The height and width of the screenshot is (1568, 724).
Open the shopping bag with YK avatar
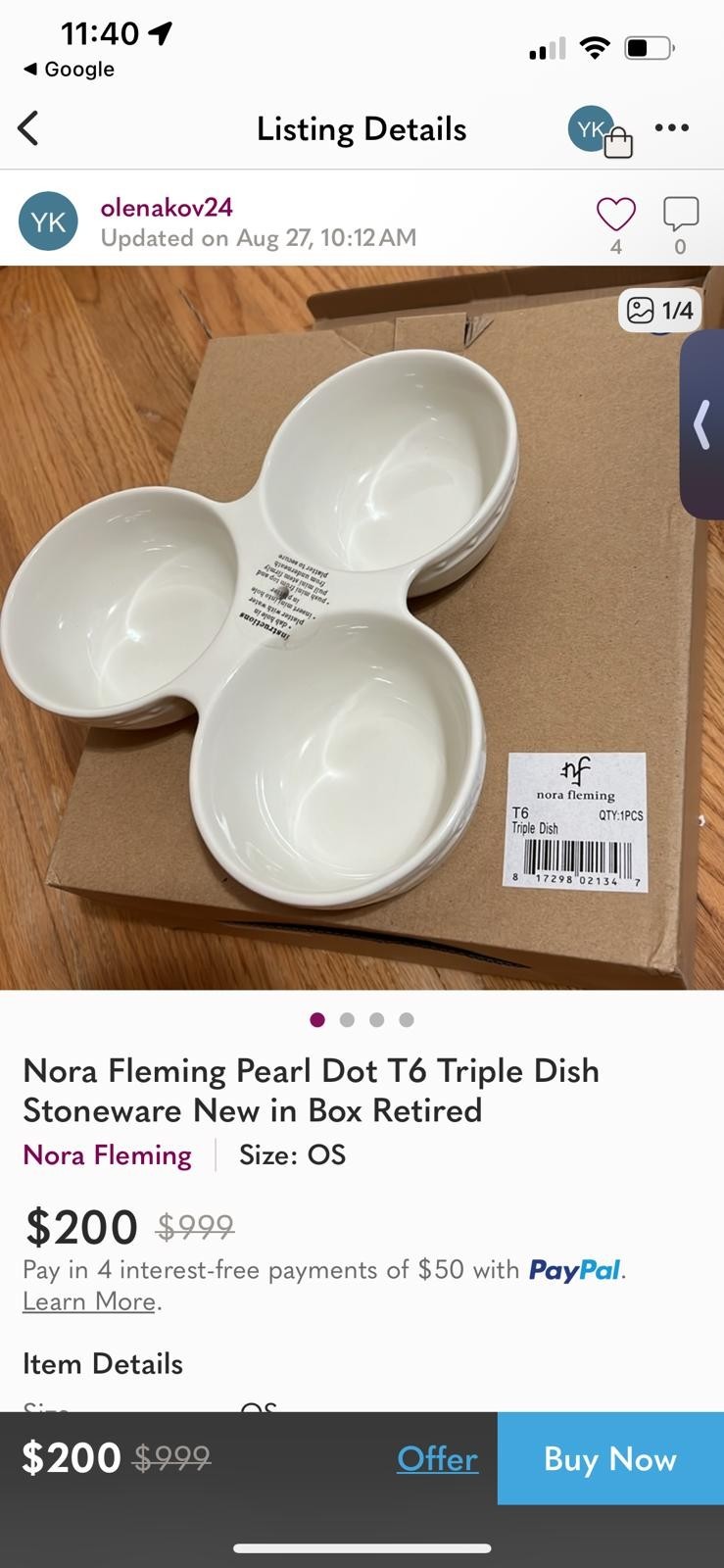(x=600, y=132)
